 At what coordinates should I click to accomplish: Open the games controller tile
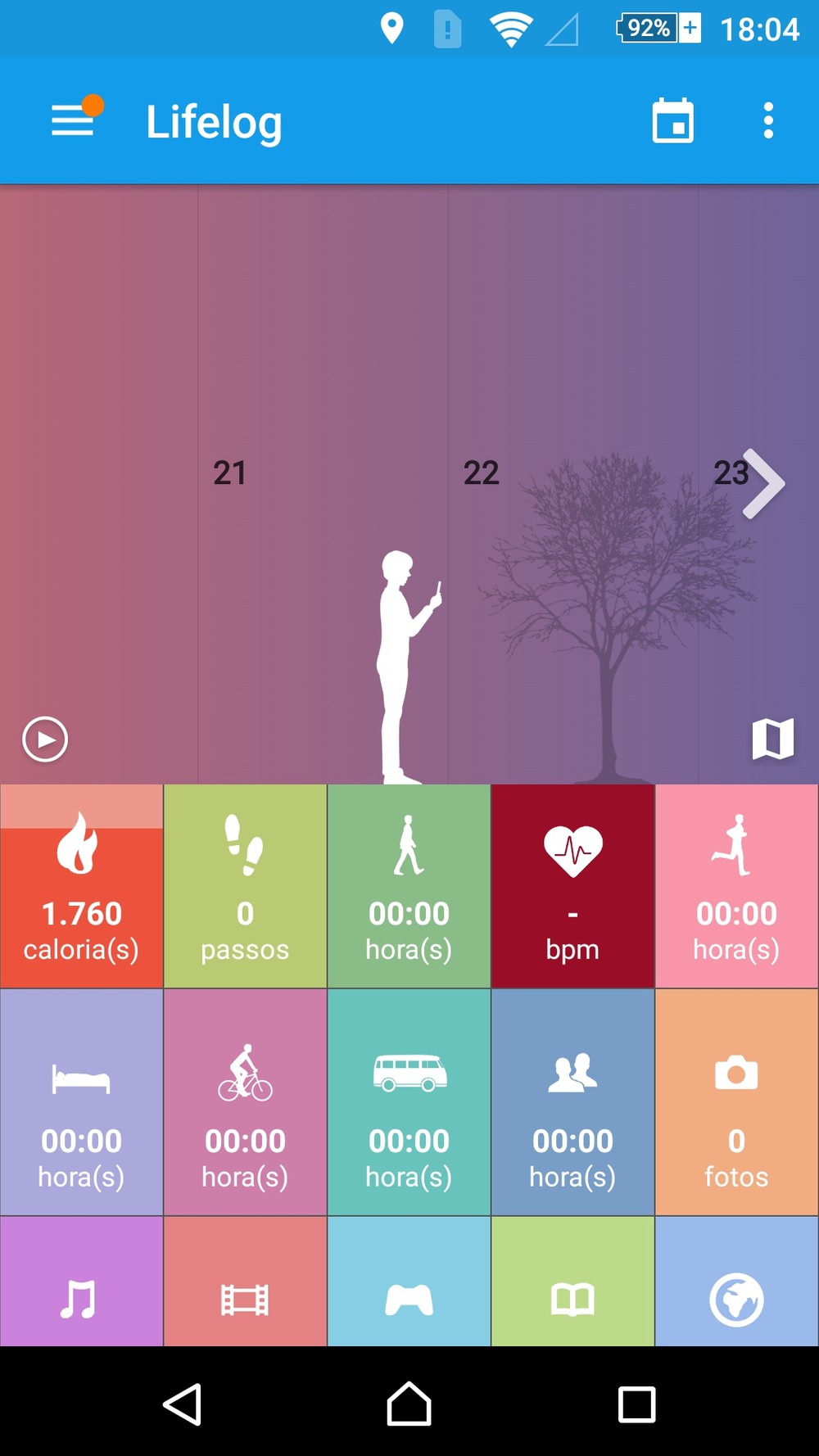coord(409,1282)
